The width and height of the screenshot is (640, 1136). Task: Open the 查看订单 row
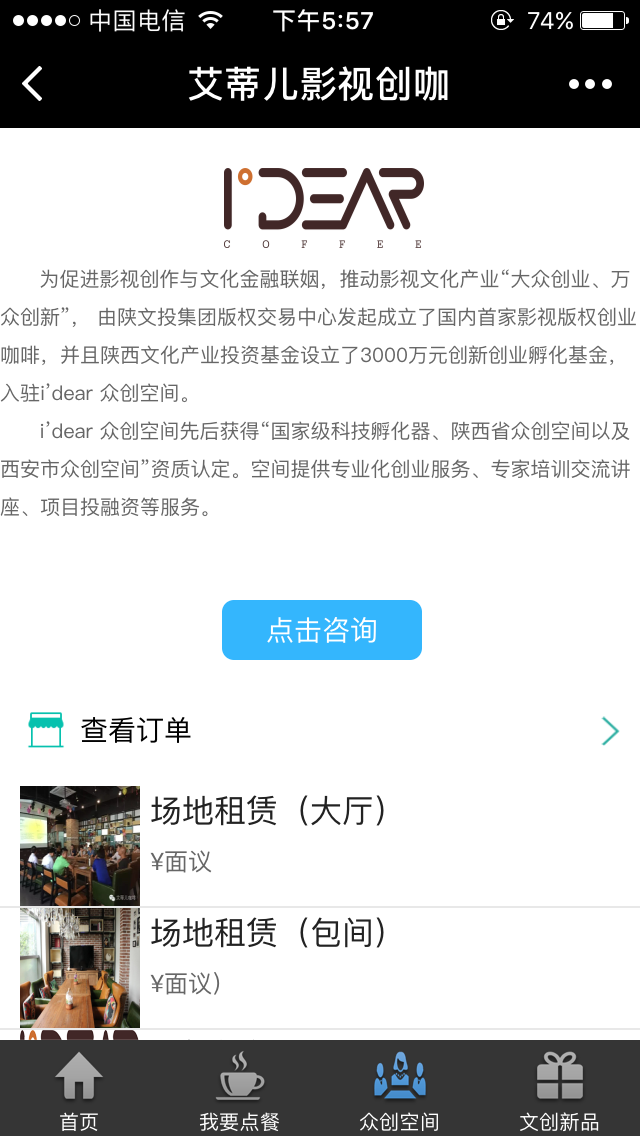(x=320, y=731)
